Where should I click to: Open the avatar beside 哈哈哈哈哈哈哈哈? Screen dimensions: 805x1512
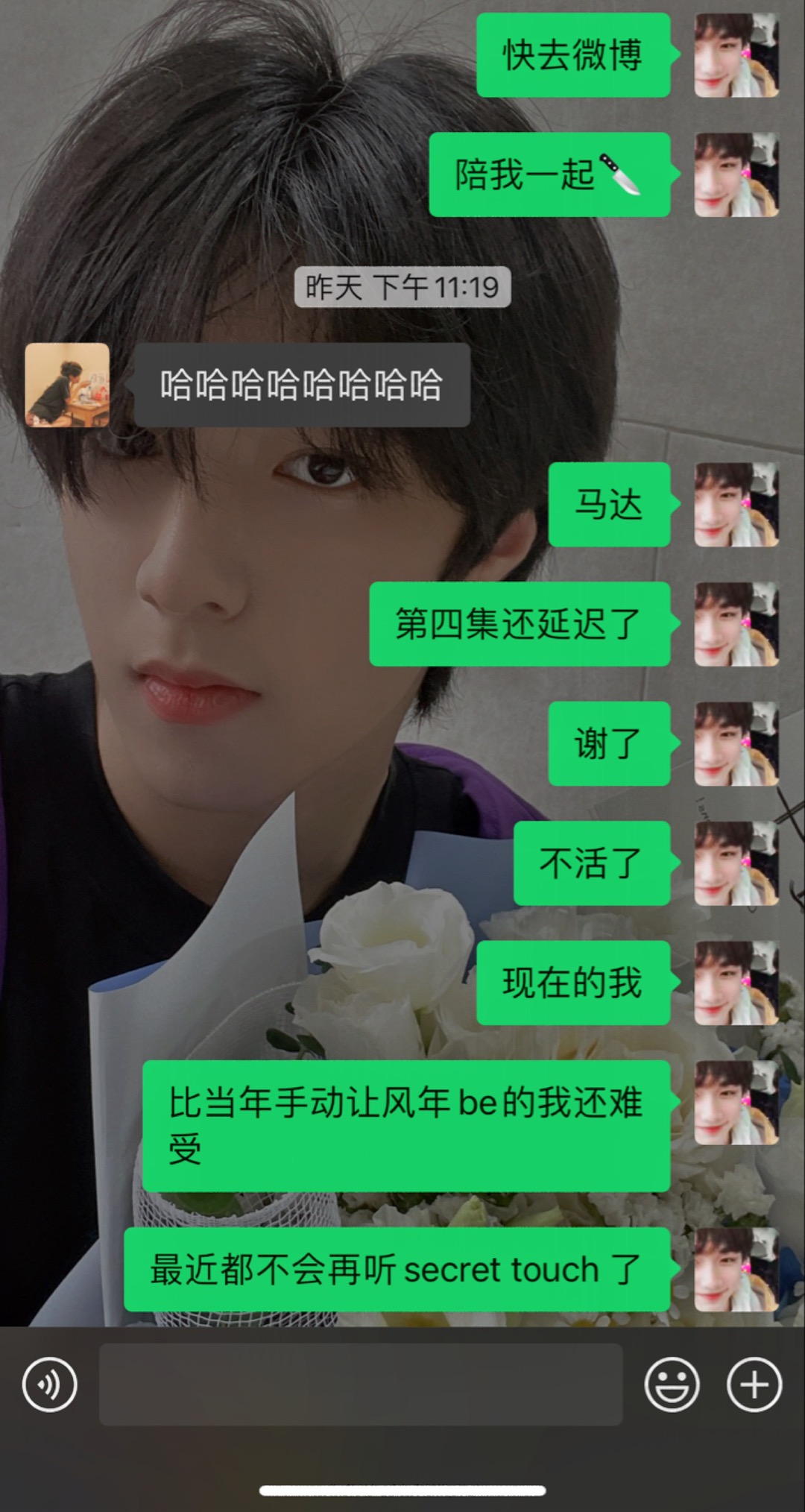[67, 385]
